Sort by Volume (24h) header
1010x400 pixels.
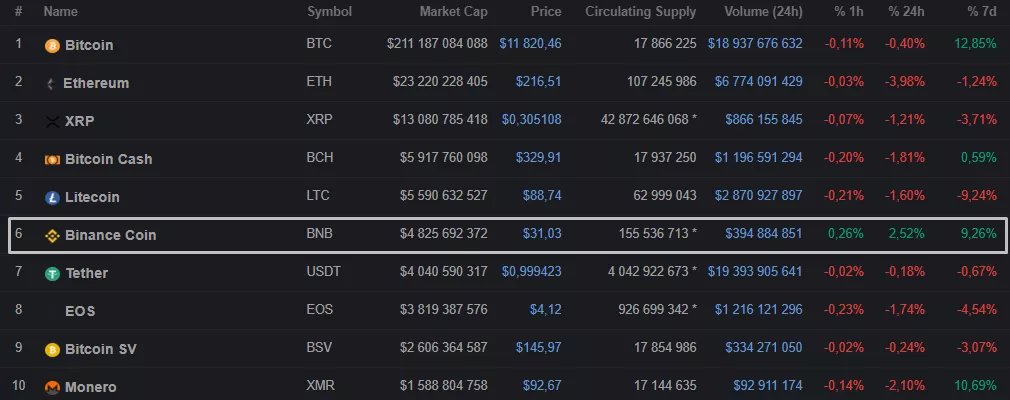[763, 12]
